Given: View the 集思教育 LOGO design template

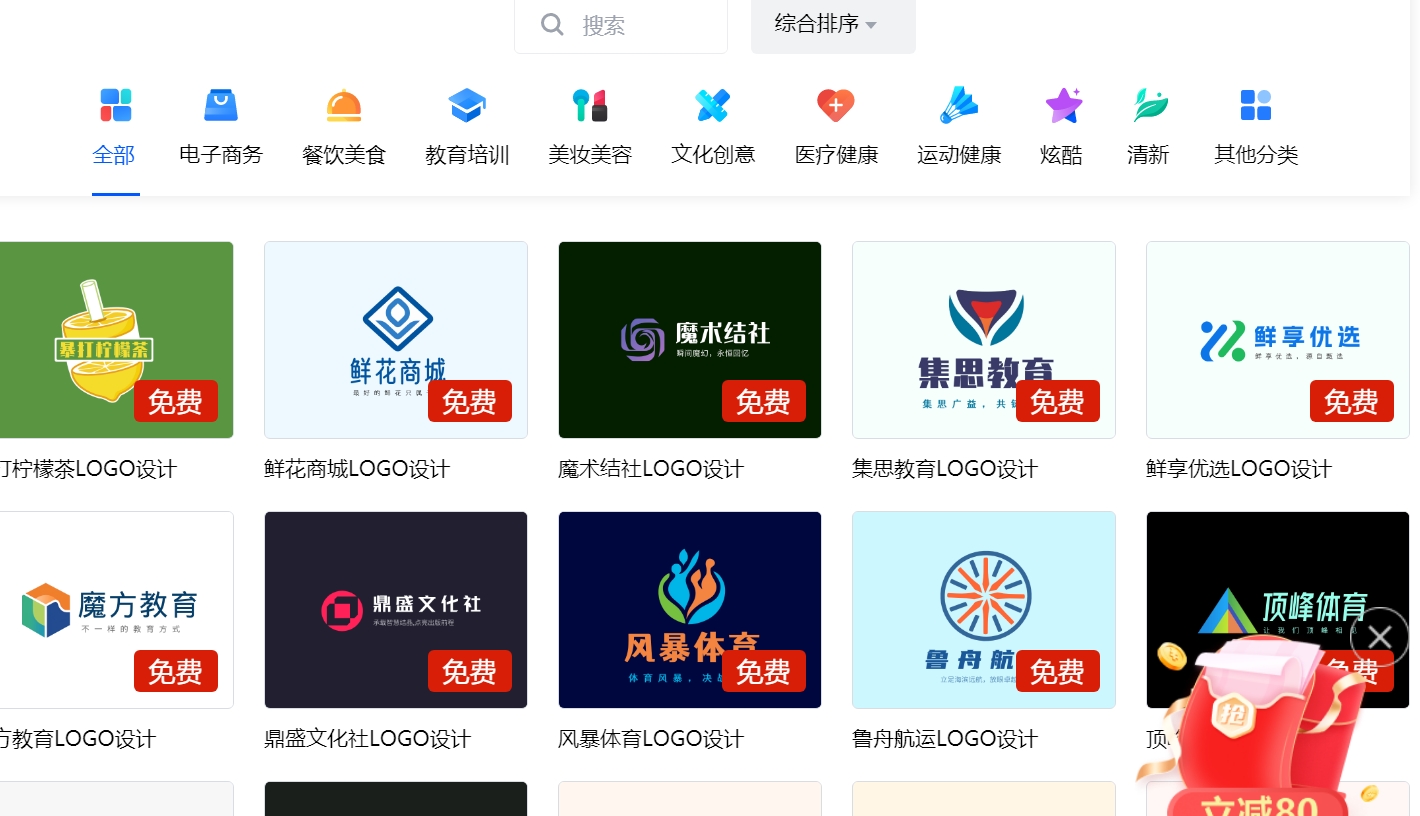Looking at the screenshot, I should (983, 339).
